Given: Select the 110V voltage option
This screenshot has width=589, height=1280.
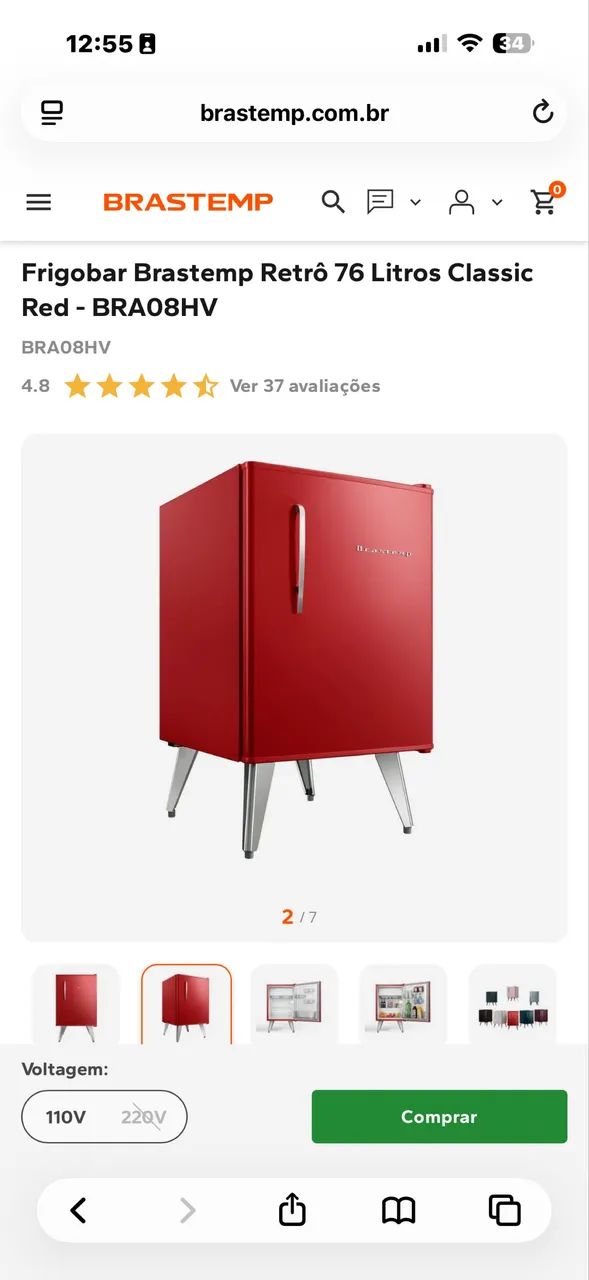Looking at the screenshot, I should 66,1117.
